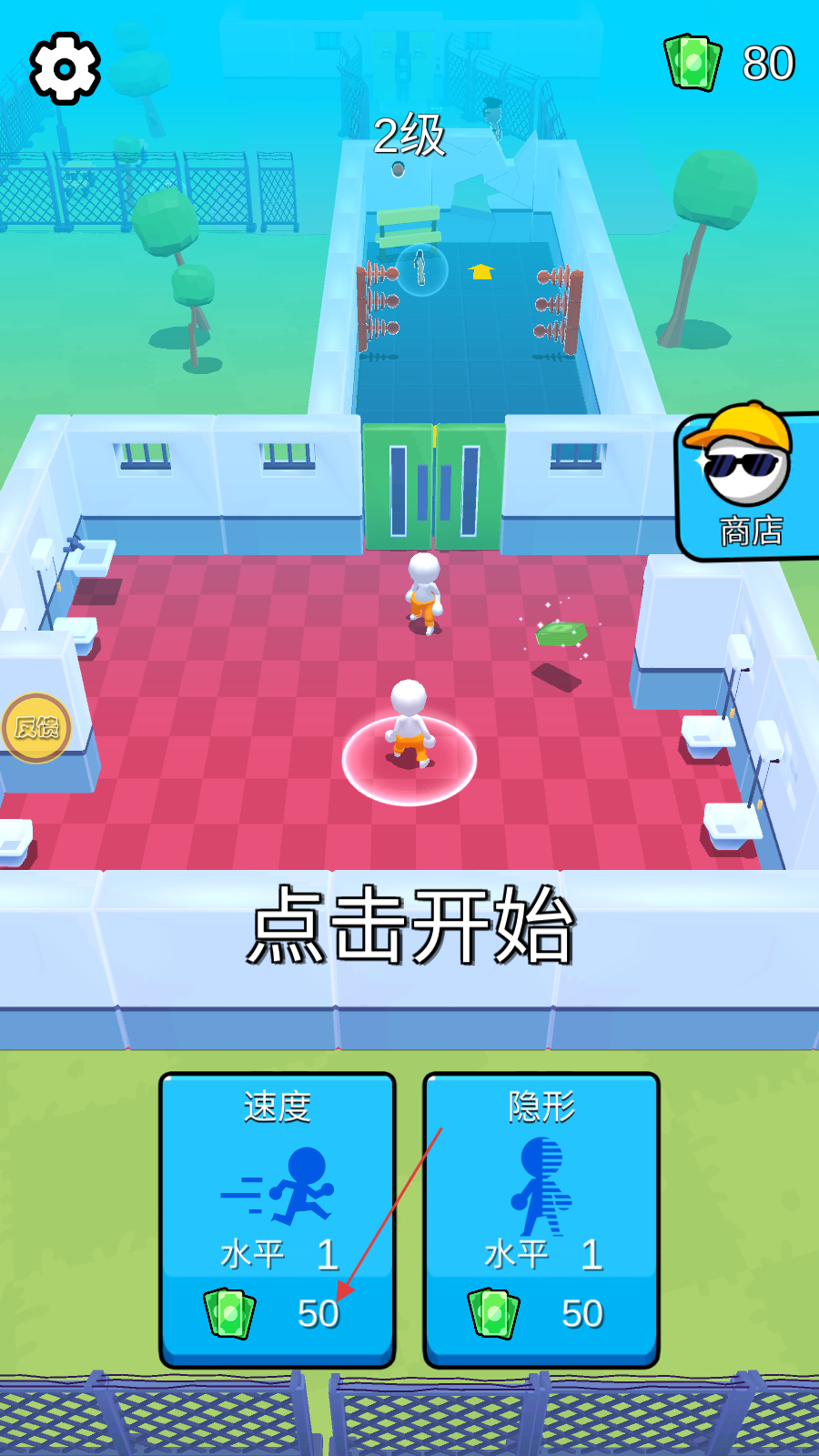This screenshot has height=1456, width=819.
Task: Tap the 反馈 feedback badge
Action: click(x=36, y=727)
